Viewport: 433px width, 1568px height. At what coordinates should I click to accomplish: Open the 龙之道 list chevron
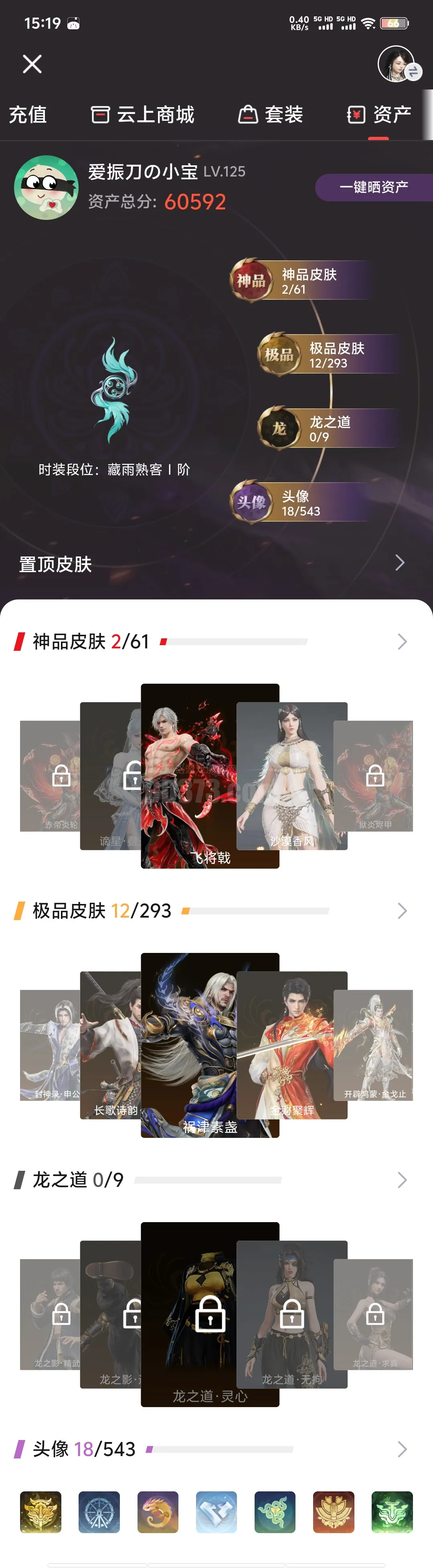tap(401, 1180)
